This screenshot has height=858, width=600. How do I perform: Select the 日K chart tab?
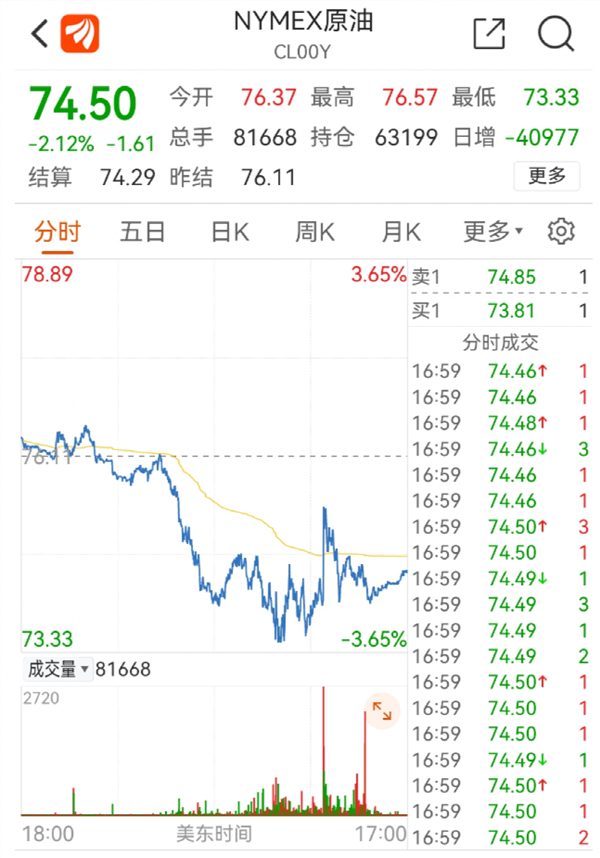click(229, 232)
